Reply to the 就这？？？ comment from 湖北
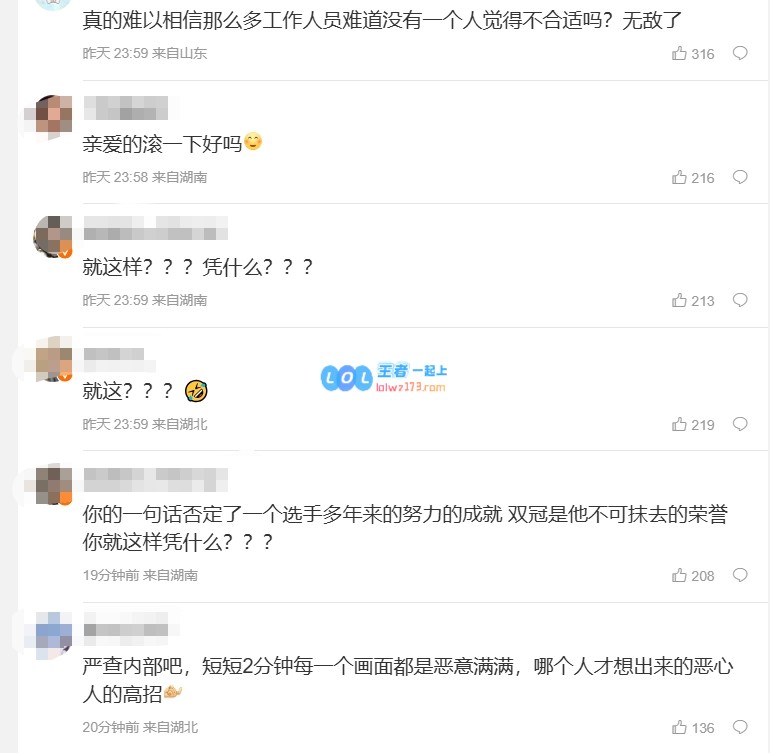770x753 pixels. point(740,424)
